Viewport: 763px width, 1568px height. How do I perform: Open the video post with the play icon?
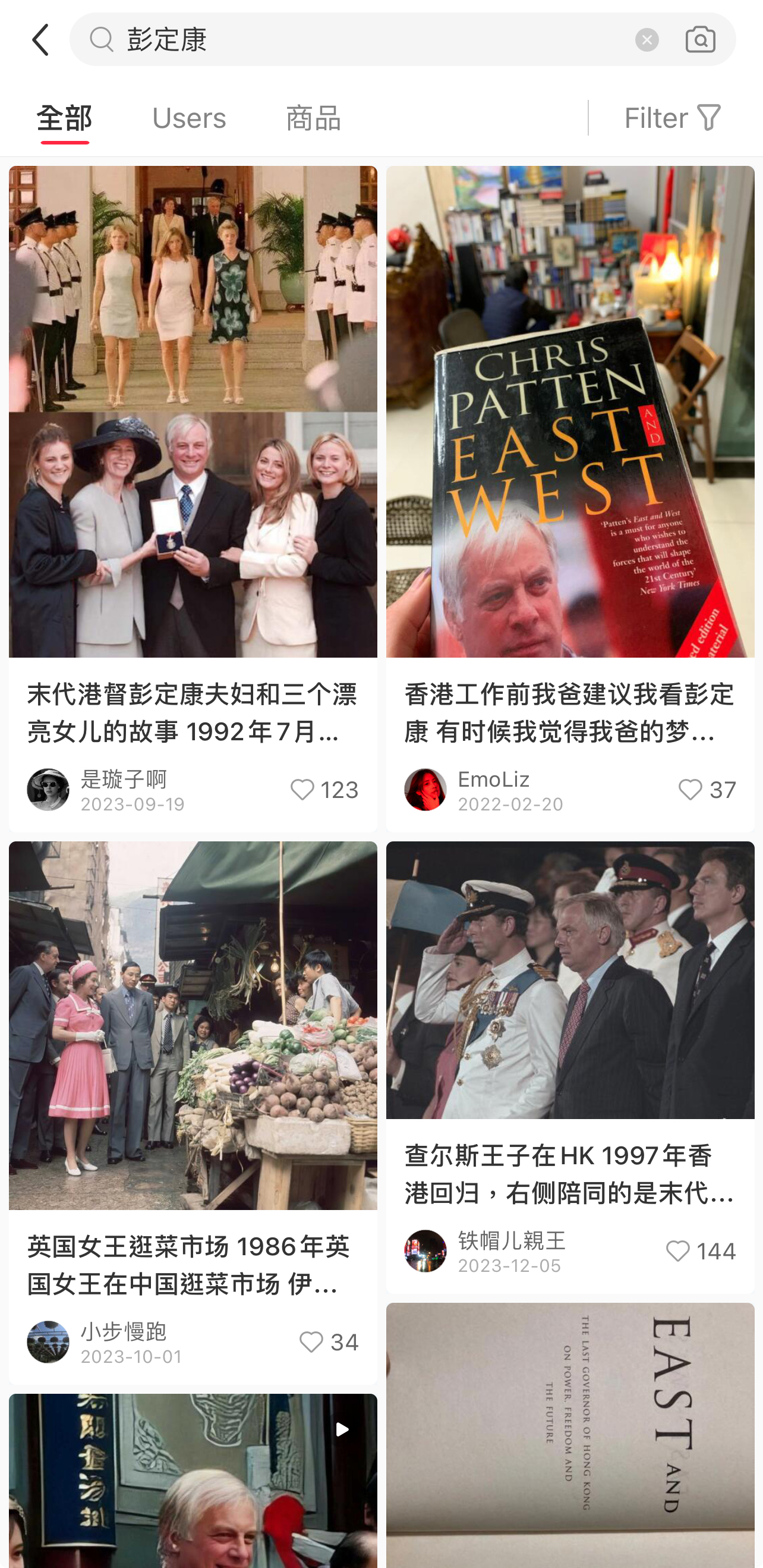coord(193,1481)
